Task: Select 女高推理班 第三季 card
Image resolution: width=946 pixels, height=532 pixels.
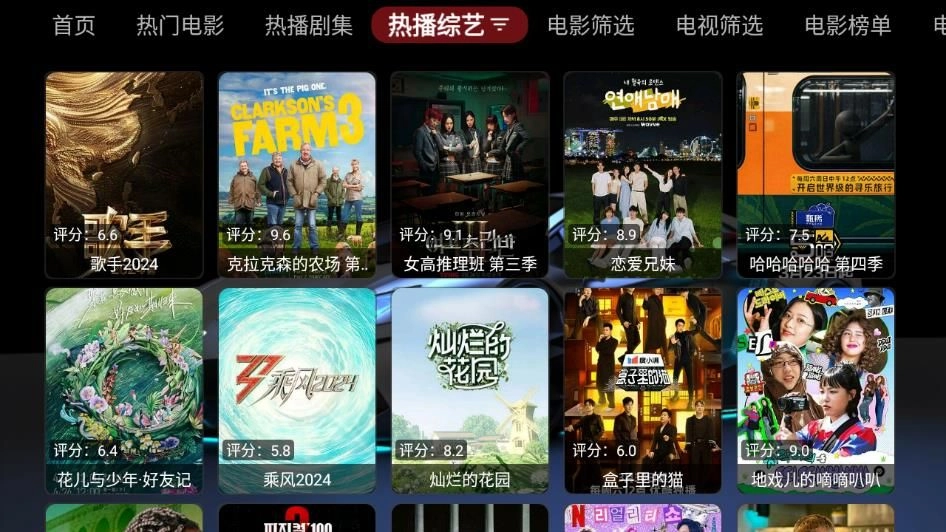Action: click(x=470, y=175)
